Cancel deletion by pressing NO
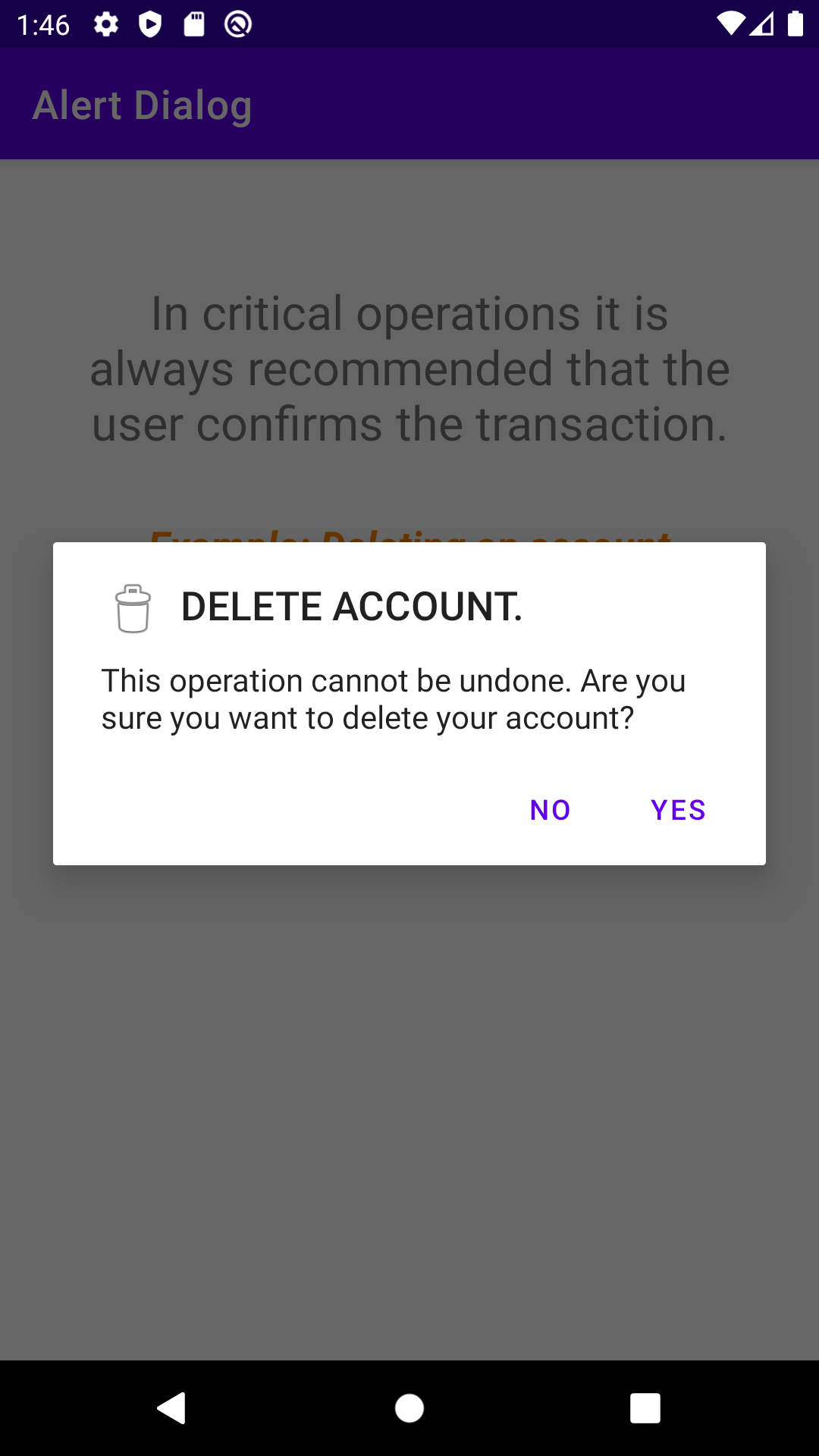This screenshot has width=819, height=1456. pyautogui.click(x=550, y=810)
